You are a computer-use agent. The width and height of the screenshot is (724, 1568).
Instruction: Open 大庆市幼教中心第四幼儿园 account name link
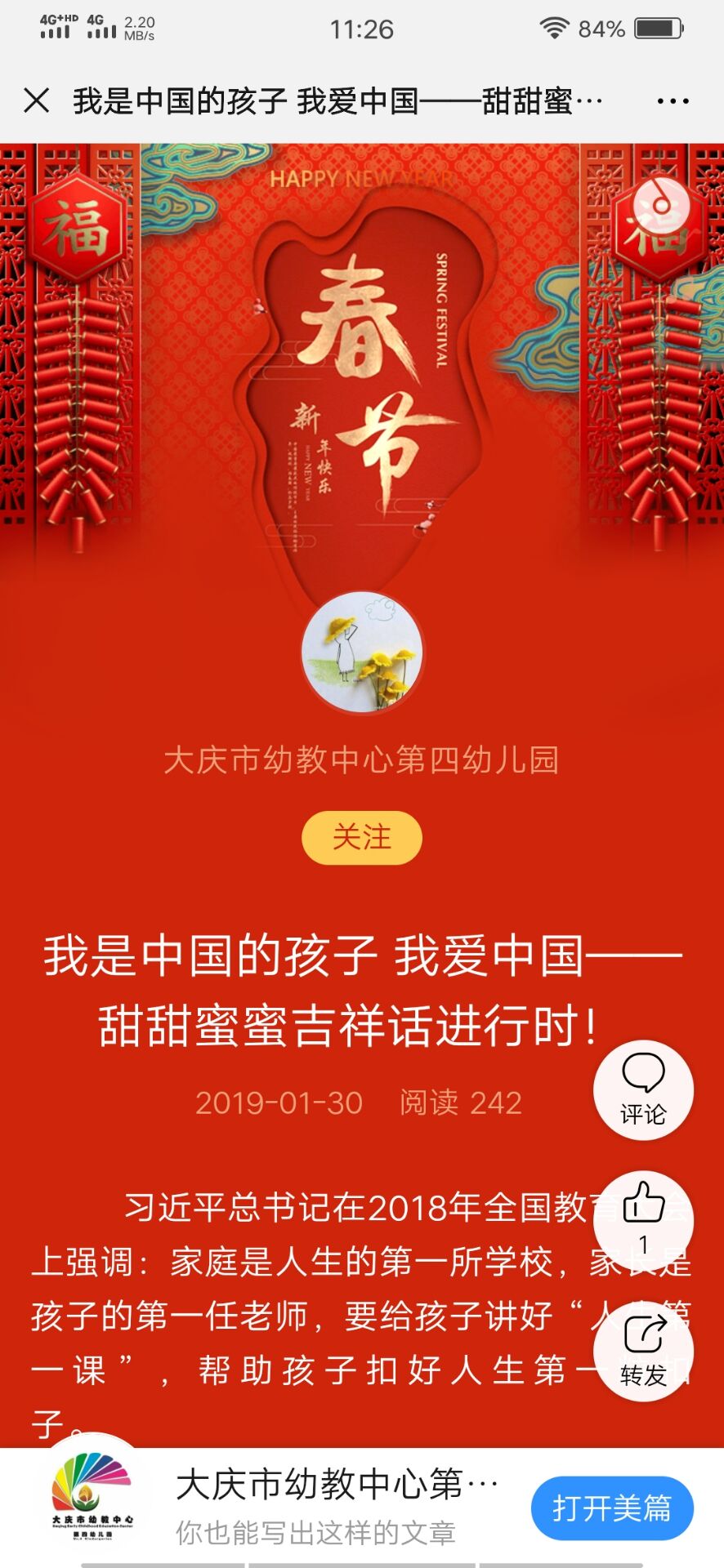coord(361,760)
